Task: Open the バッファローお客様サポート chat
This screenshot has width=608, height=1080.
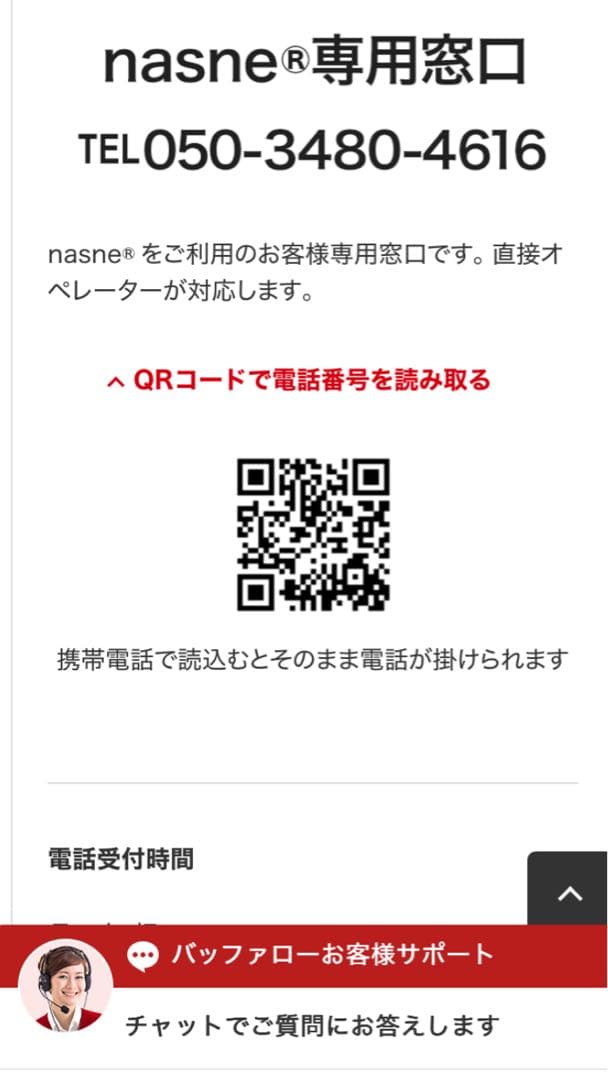Action: (310, 955)
